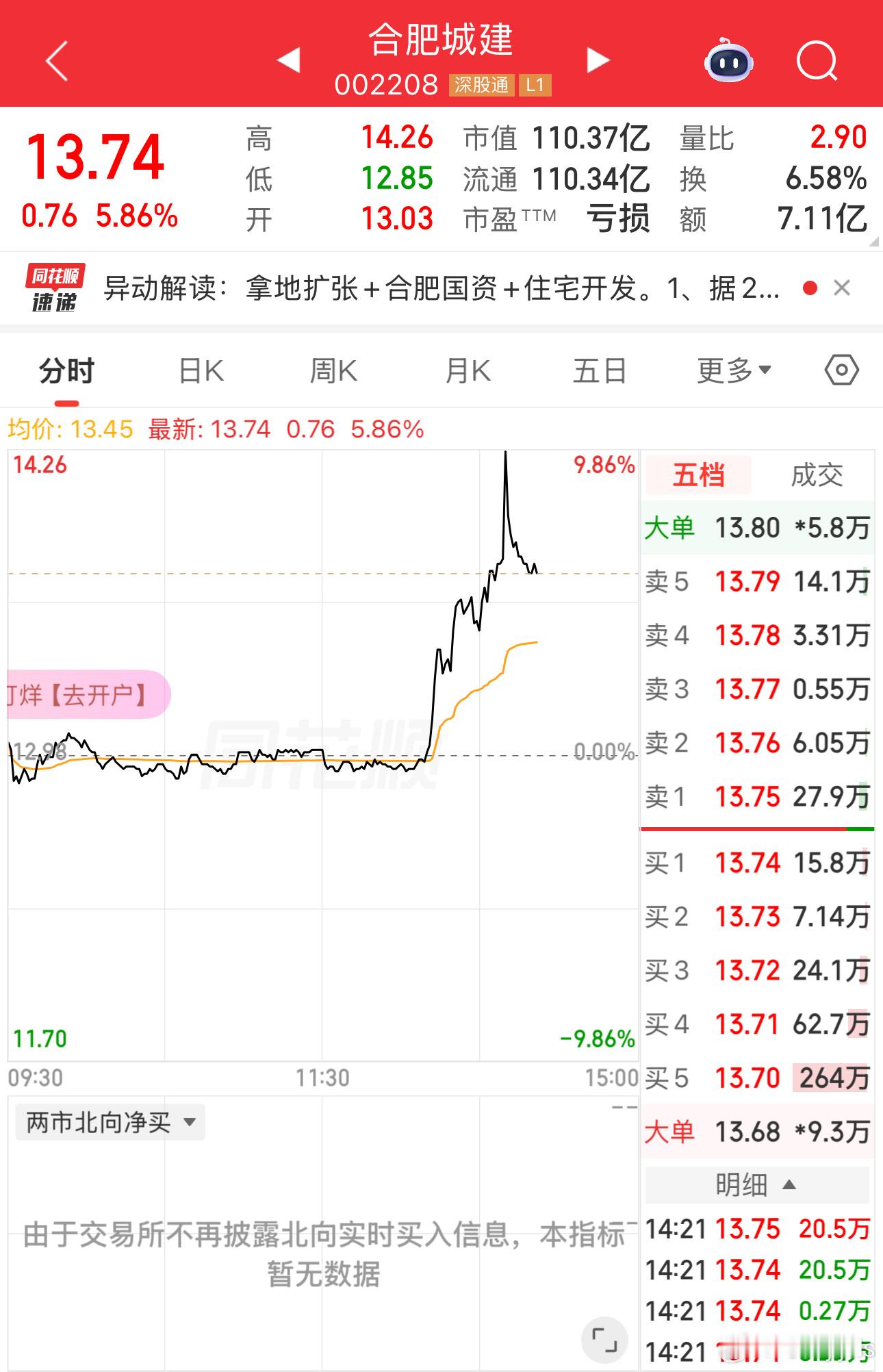Switch to the 月K tab

(468, 370)
